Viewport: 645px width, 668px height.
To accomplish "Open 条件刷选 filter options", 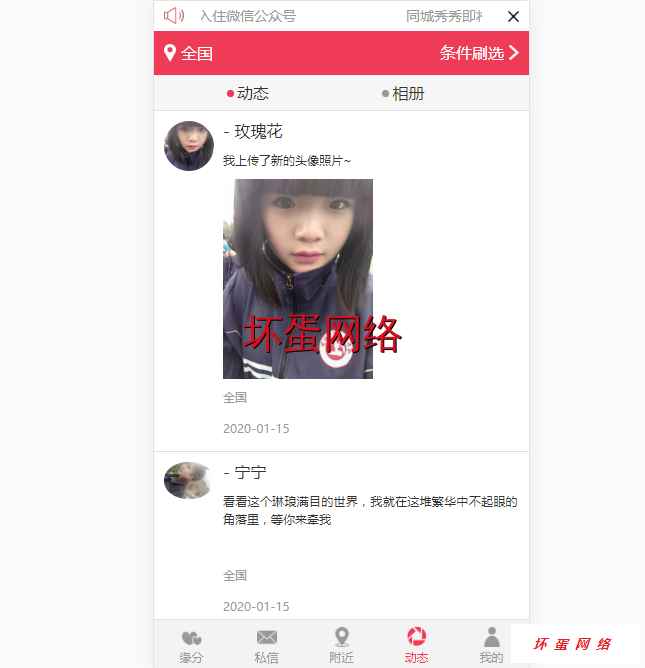I will pyautogui.click(x=479, y=53).
